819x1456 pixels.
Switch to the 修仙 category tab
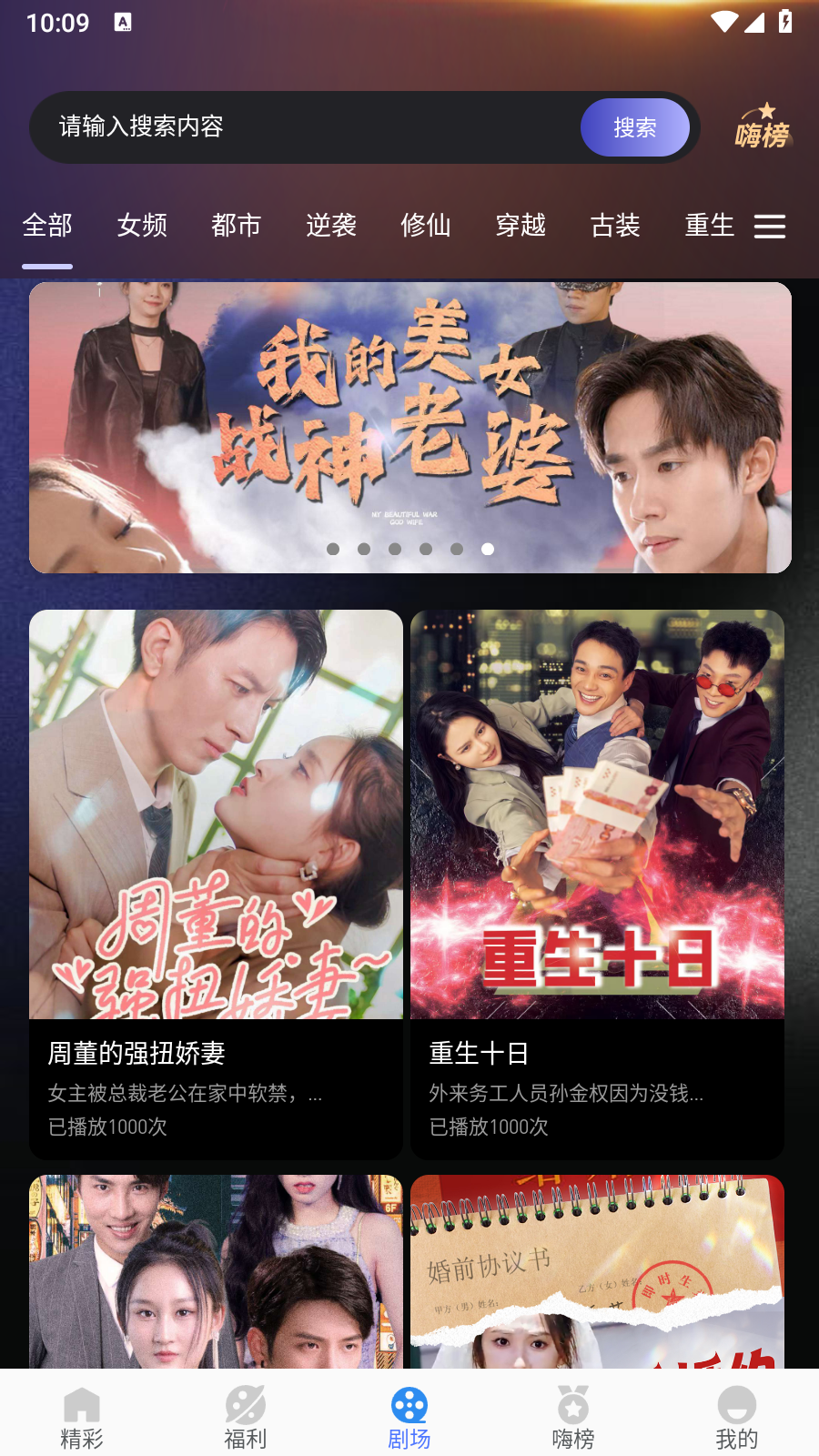coord(426,226)
